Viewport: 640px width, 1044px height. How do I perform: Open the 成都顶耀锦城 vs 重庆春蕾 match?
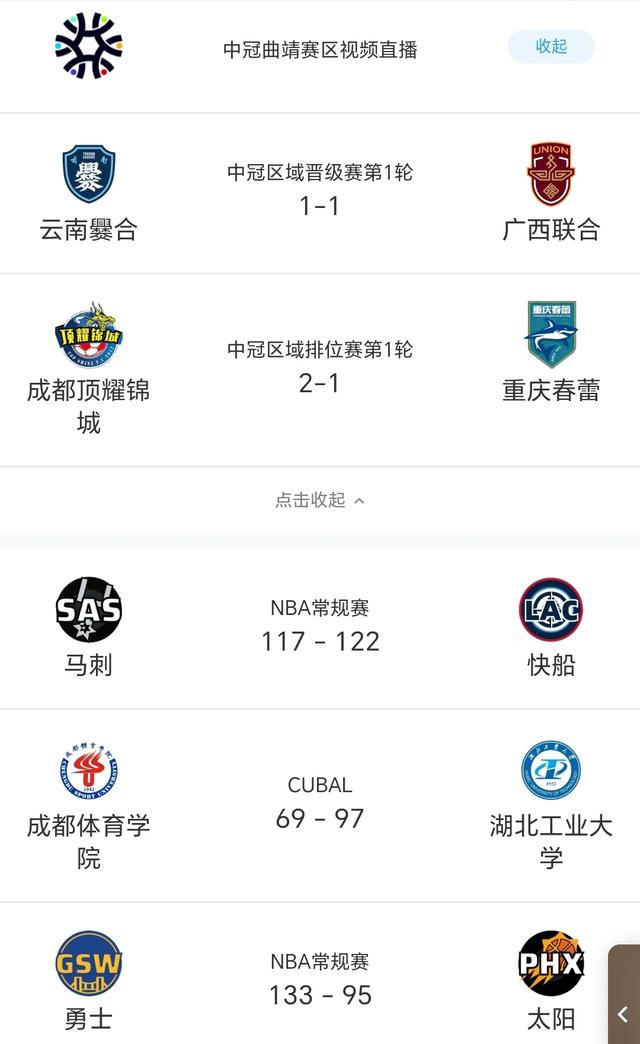[320, 369]
